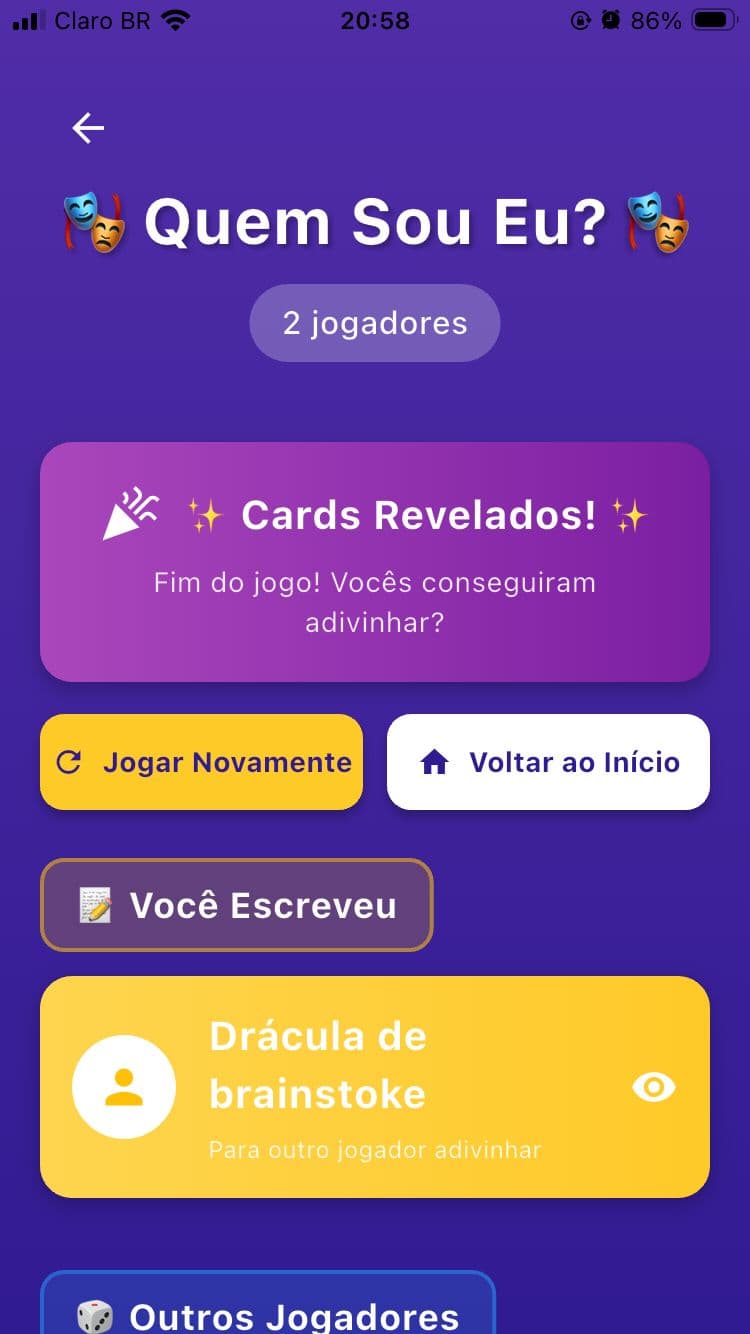
Task: Tap the memo icon next to Você Escreveu
Action: pos(98,905)
